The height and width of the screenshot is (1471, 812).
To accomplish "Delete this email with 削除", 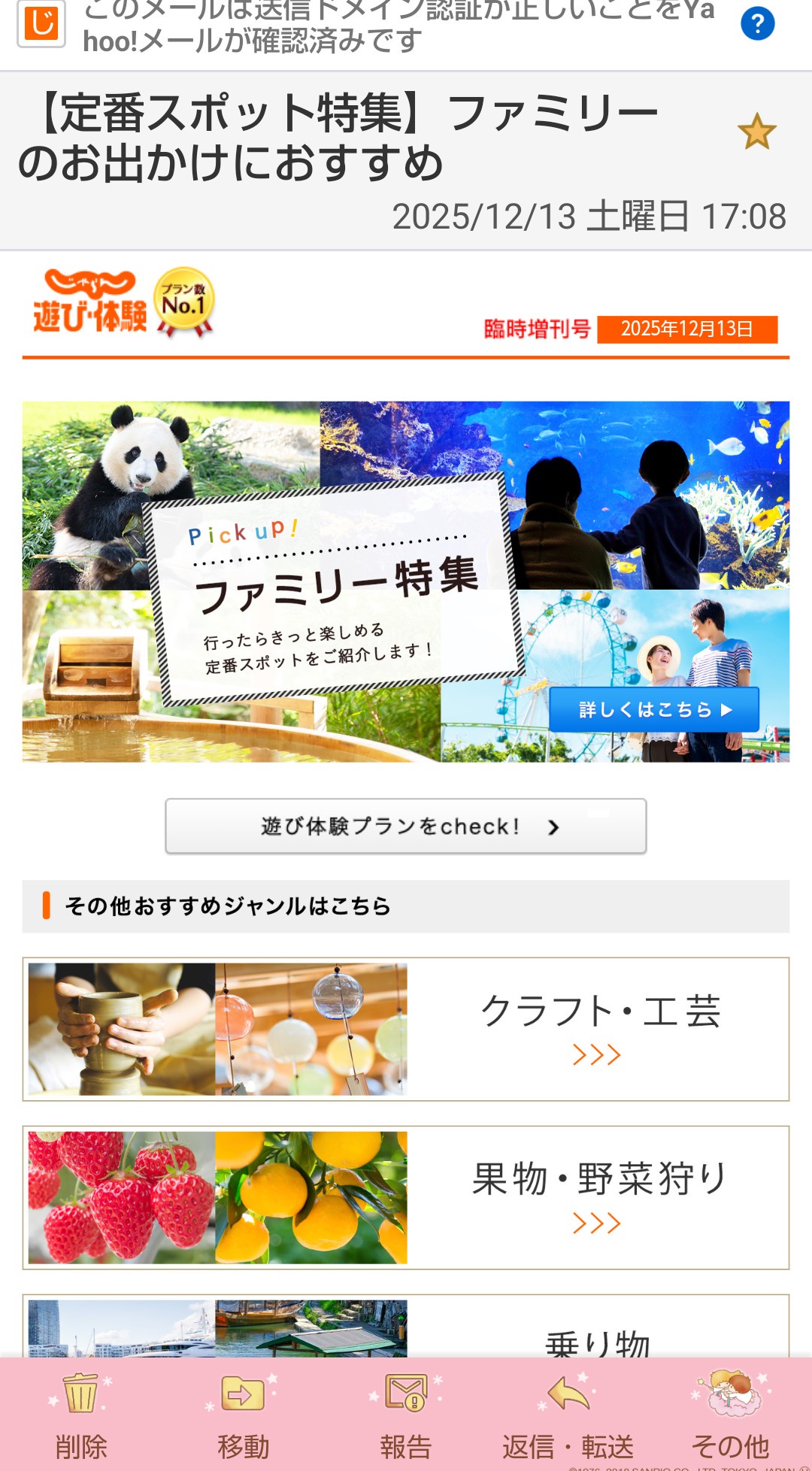I will 80,1414.
